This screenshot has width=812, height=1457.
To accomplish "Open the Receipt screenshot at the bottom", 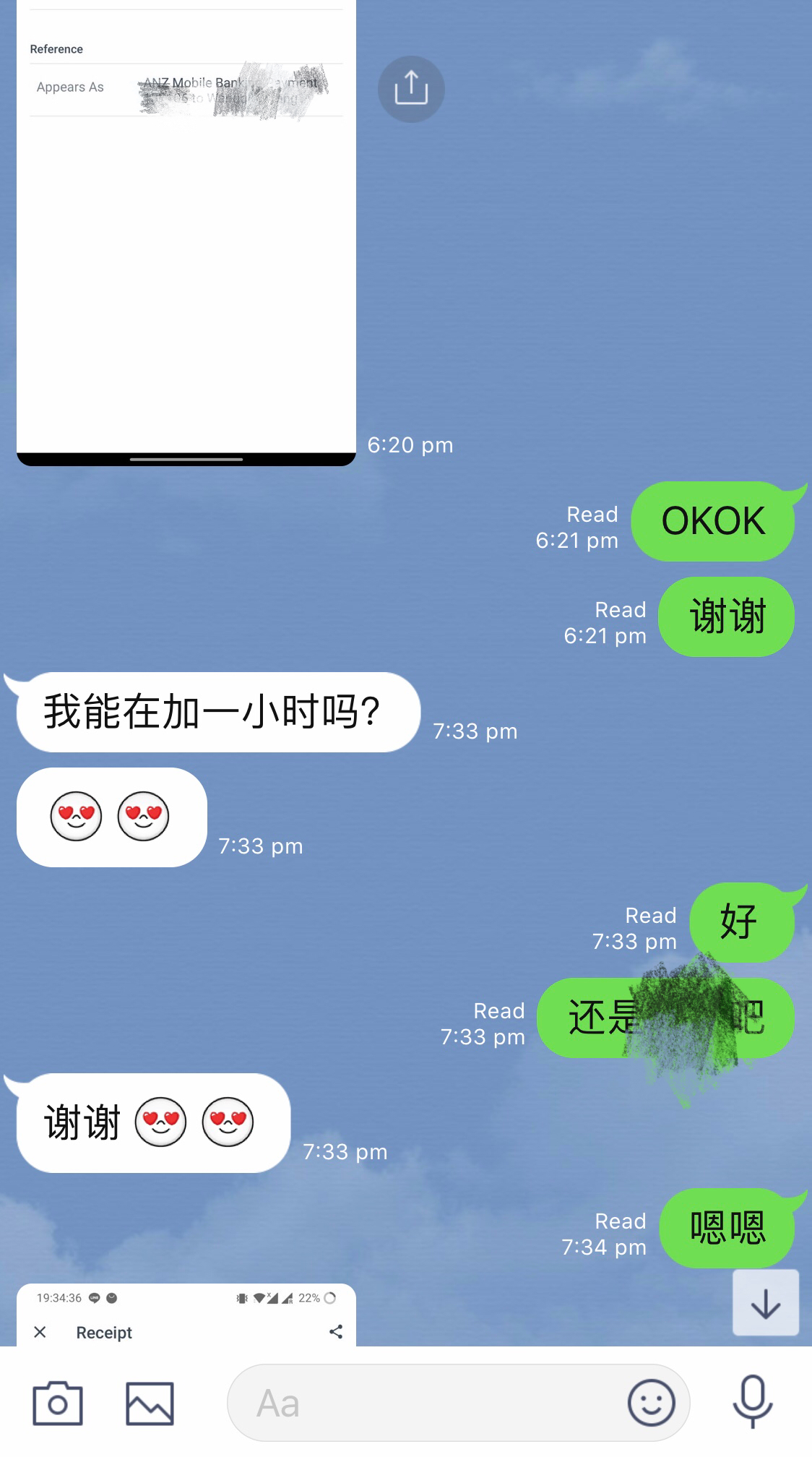I will pyautogui.click(x=186, y=1316).
